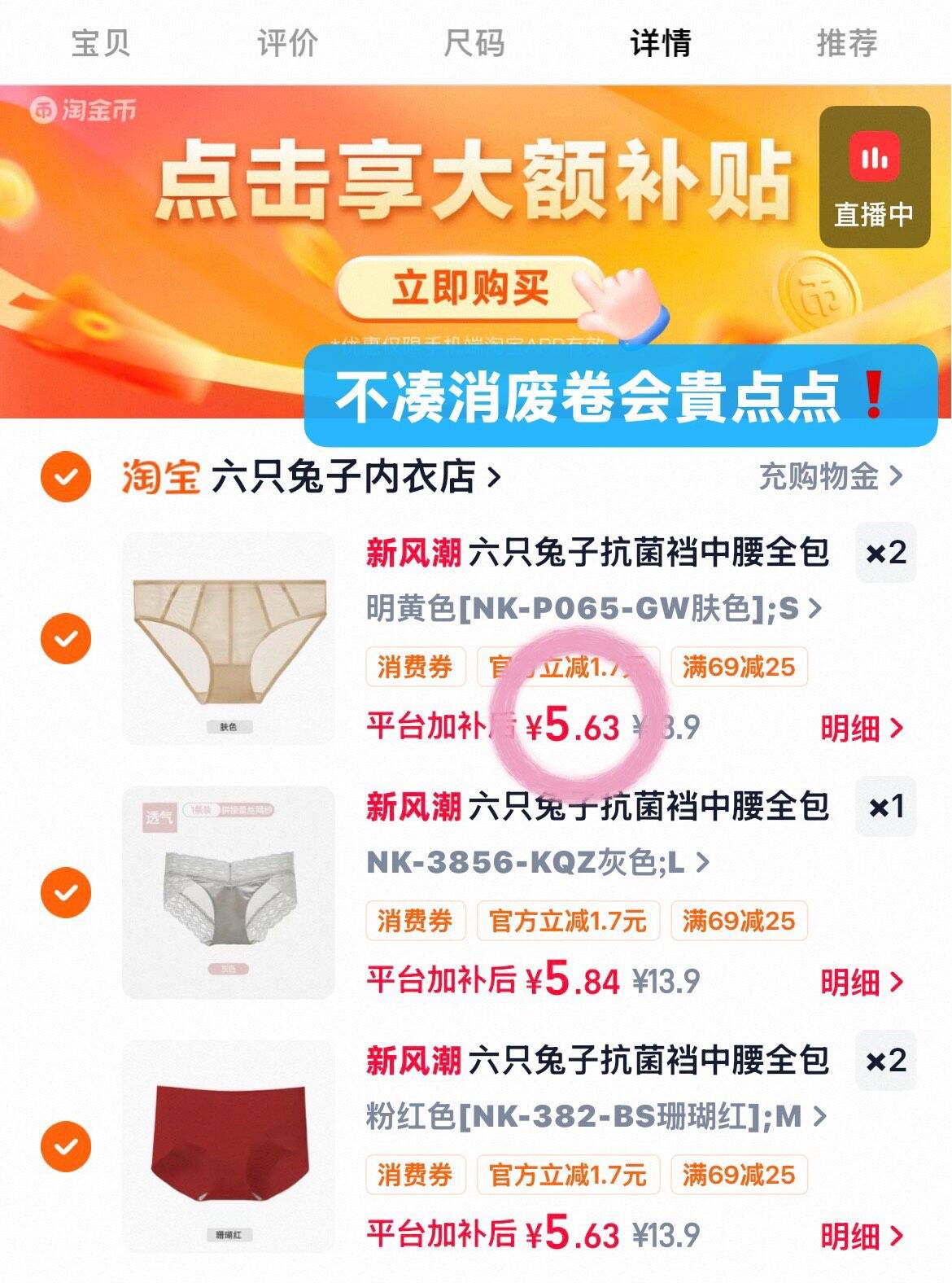The width and height of the screenshot is (952, 1283).
Task: Change variant 明黄色[NK-P065-GW肤色];S
Action: coord(594,608)
